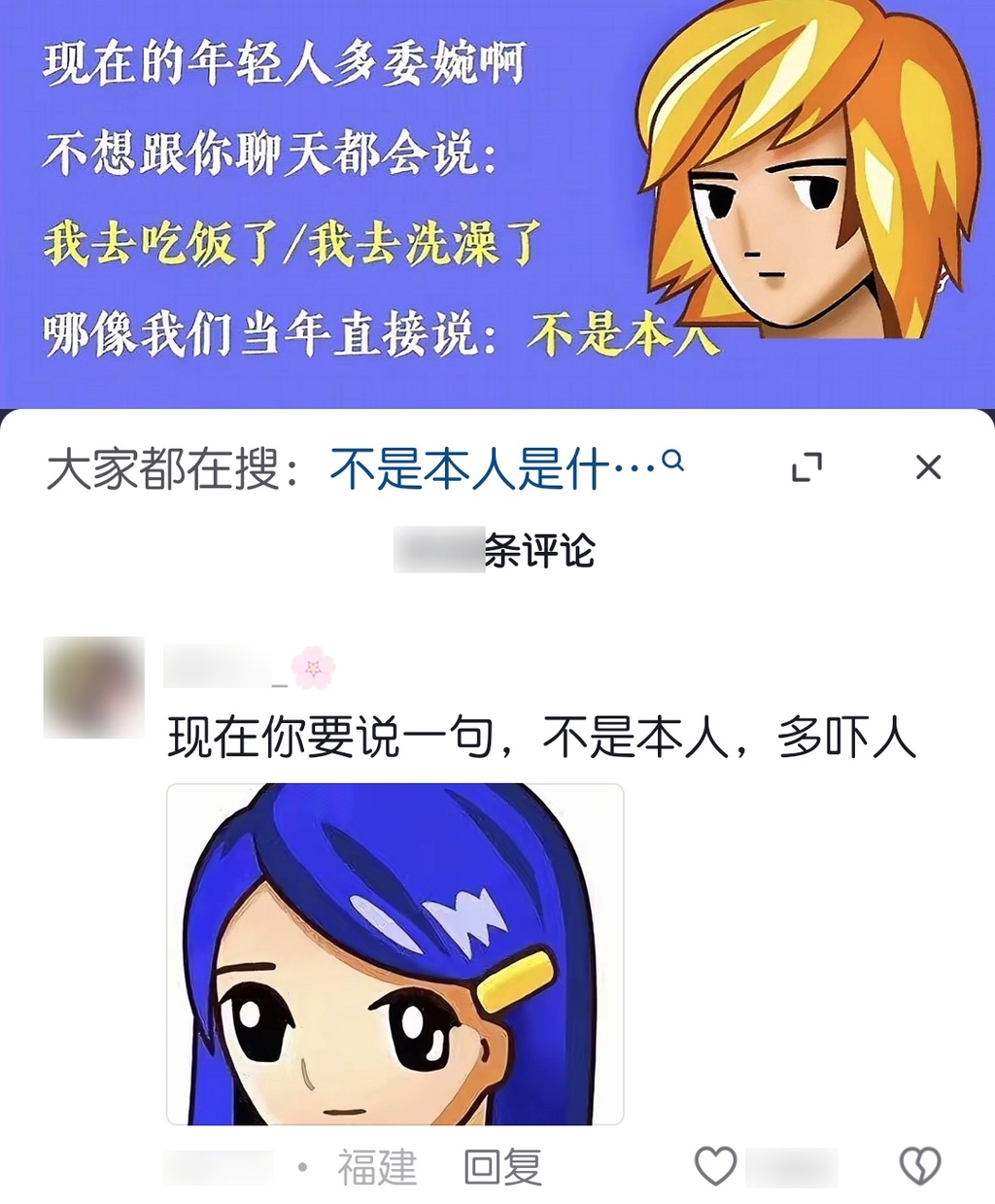Open the commenter's profile avatar
Image resolution: width=995 pixels, height=1204 pixels.
[x=94, y=687]
